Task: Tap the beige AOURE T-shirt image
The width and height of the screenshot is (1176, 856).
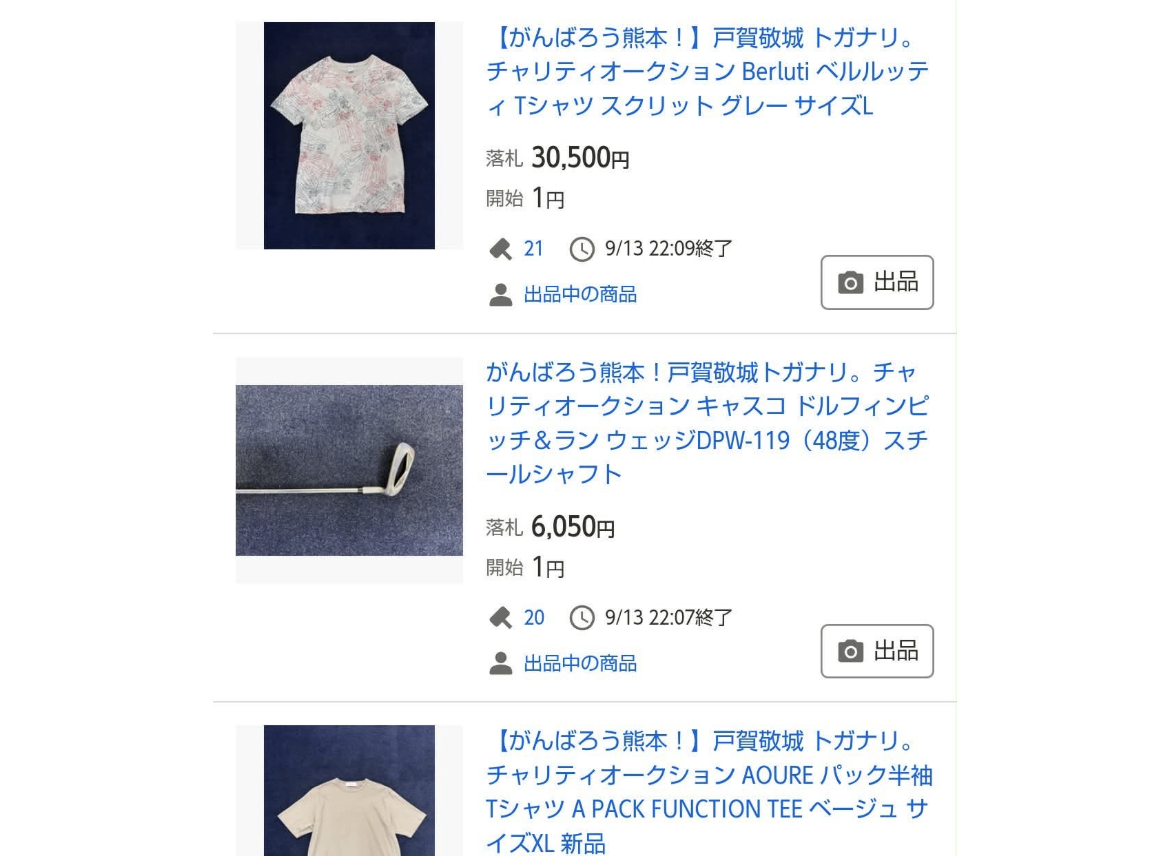Action: 349,791
